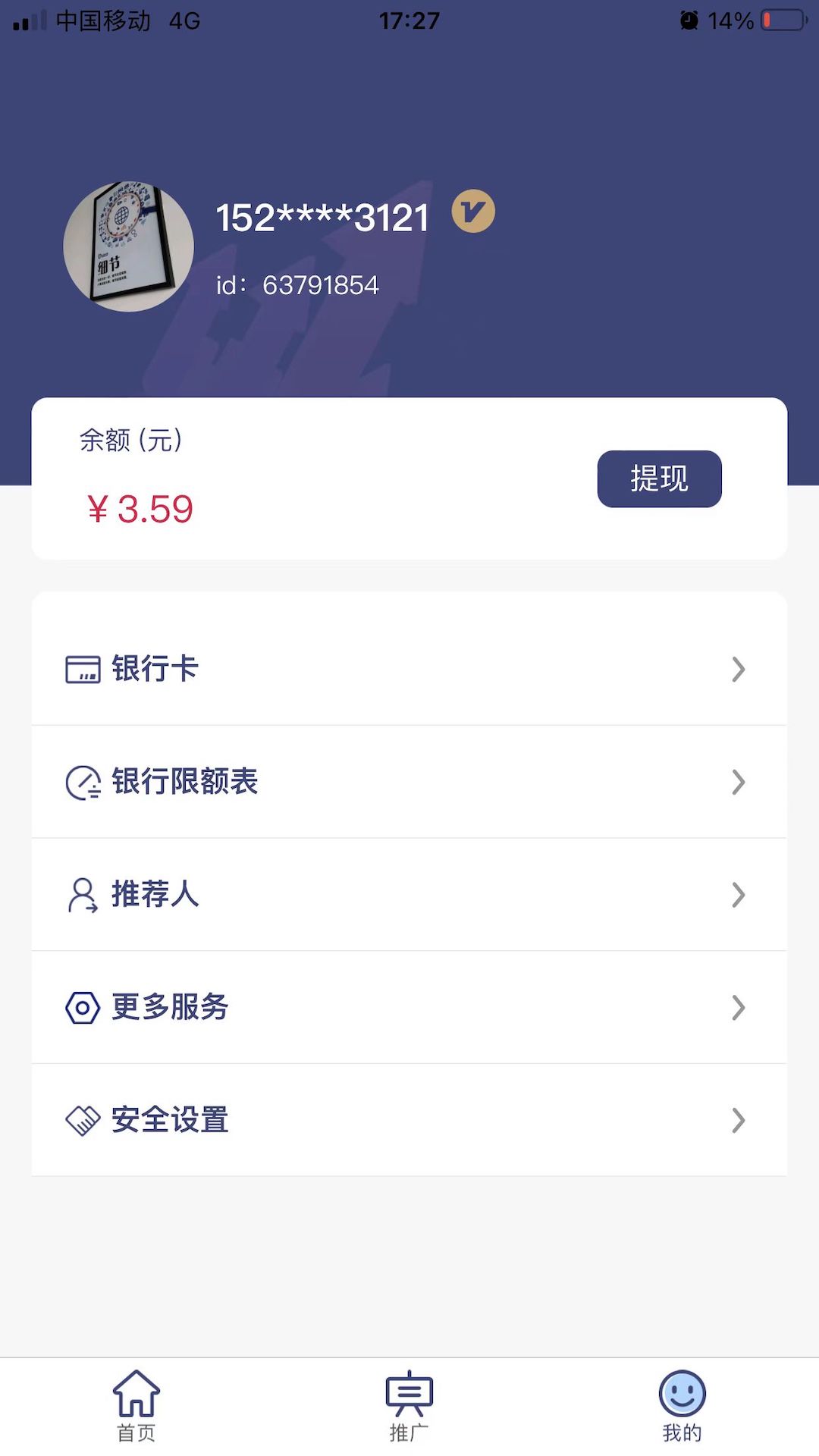Open 更多服务 more services
819x1456 pixels.
[409, 1008]
